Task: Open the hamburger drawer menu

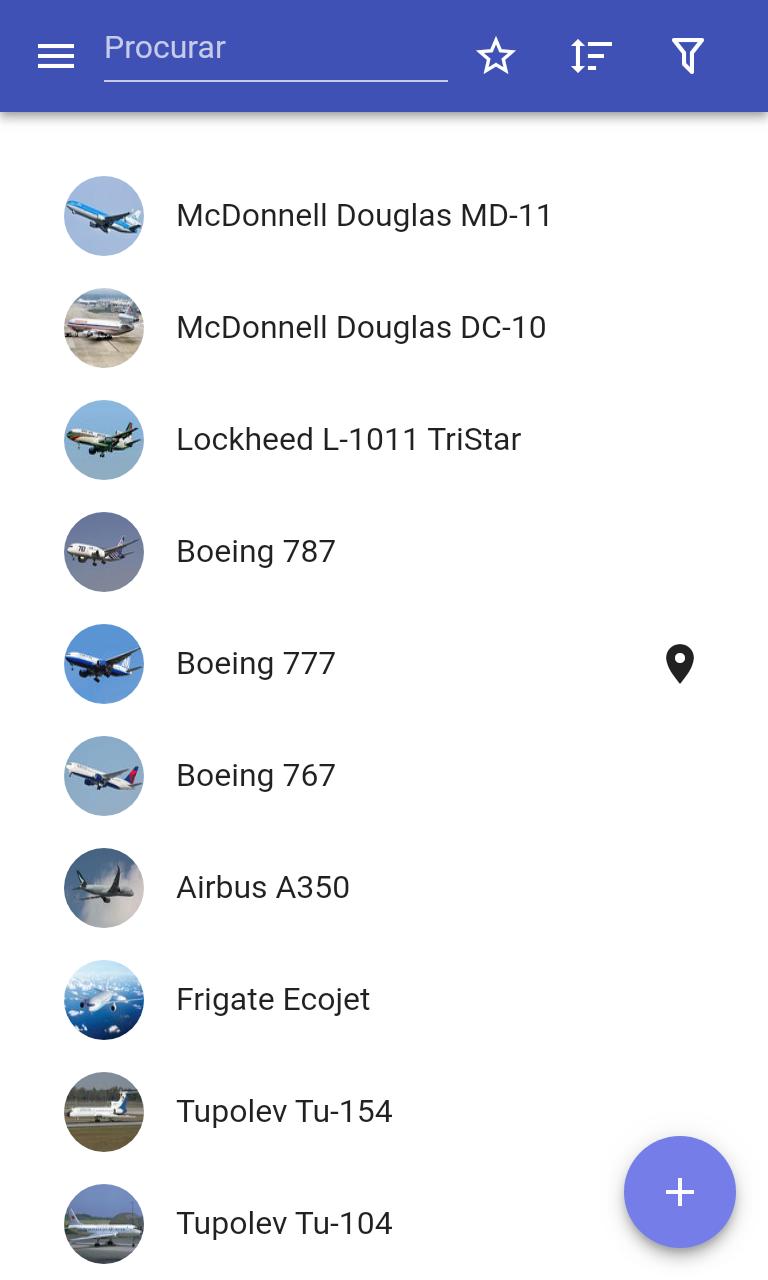Action: pos(56,56)
